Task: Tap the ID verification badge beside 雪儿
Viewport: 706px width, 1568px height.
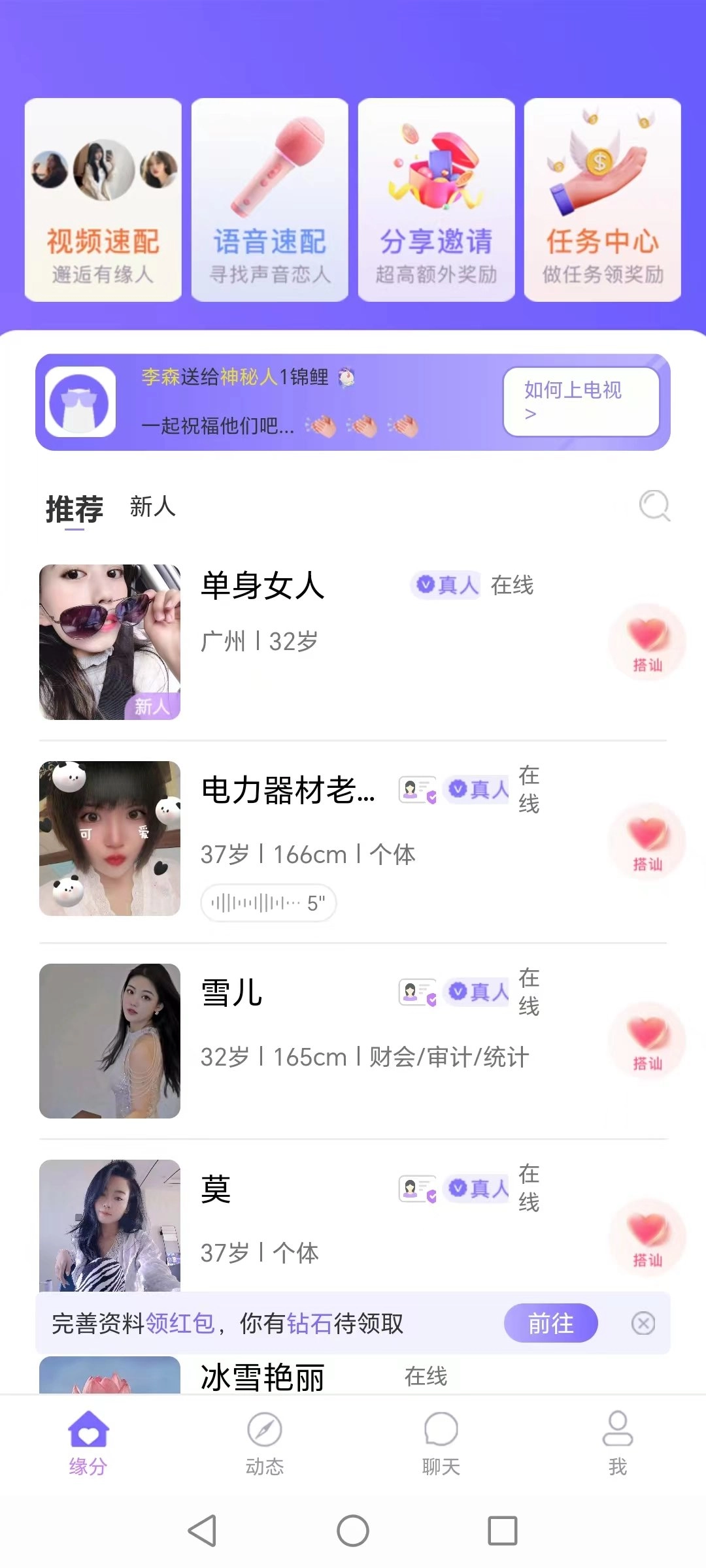Action: [x=416, y=991]
